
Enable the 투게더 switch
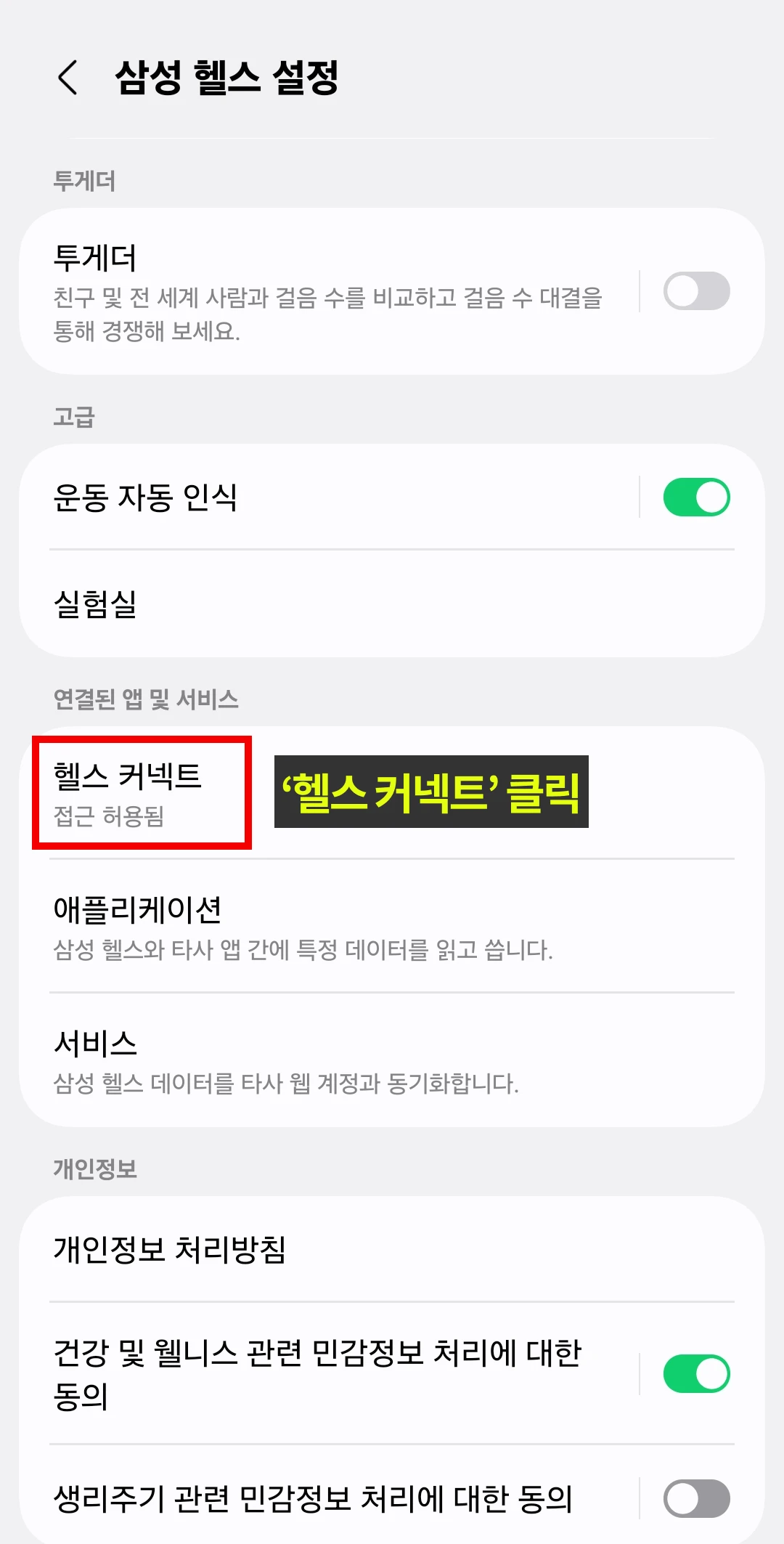coord(695,291)
